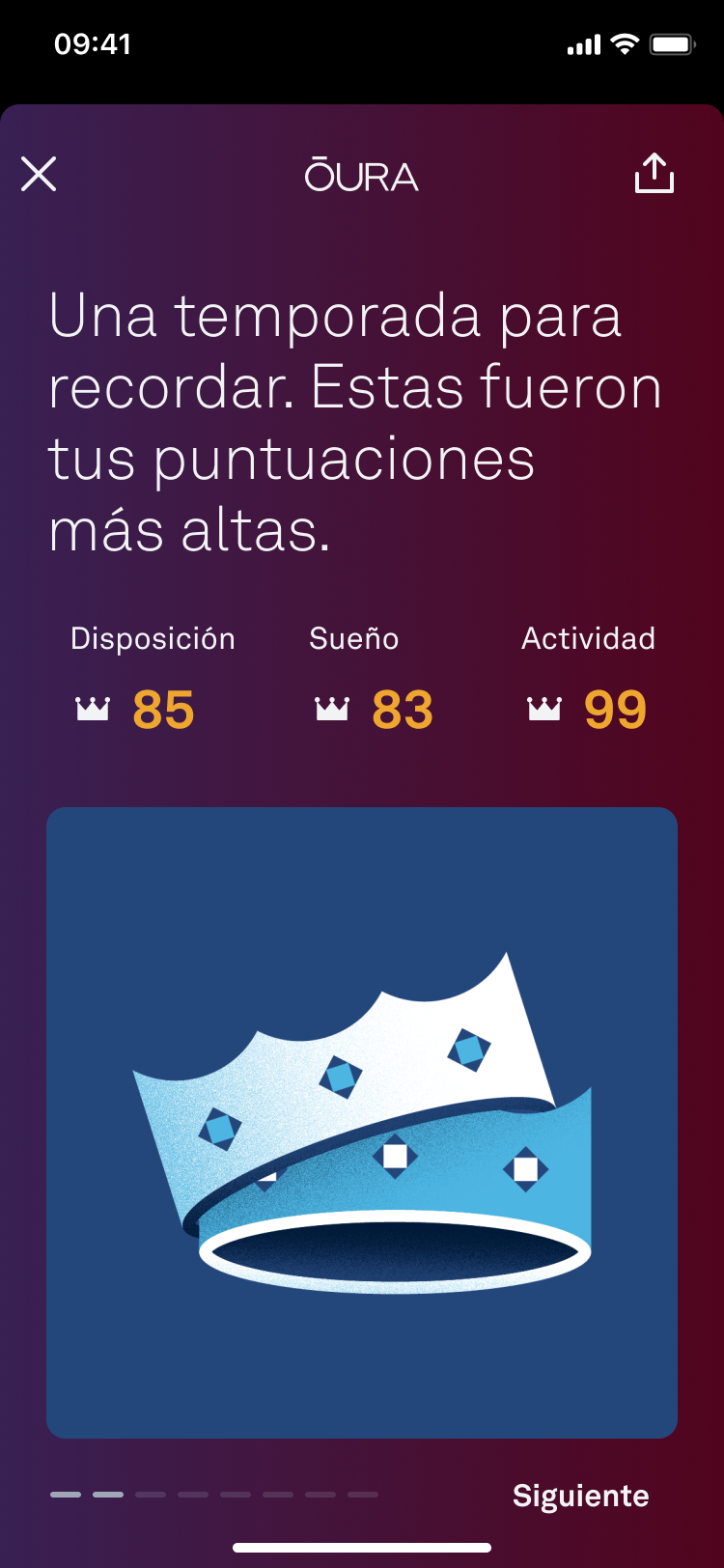
Task: Share this top scores summary
Action: (654, 173)
